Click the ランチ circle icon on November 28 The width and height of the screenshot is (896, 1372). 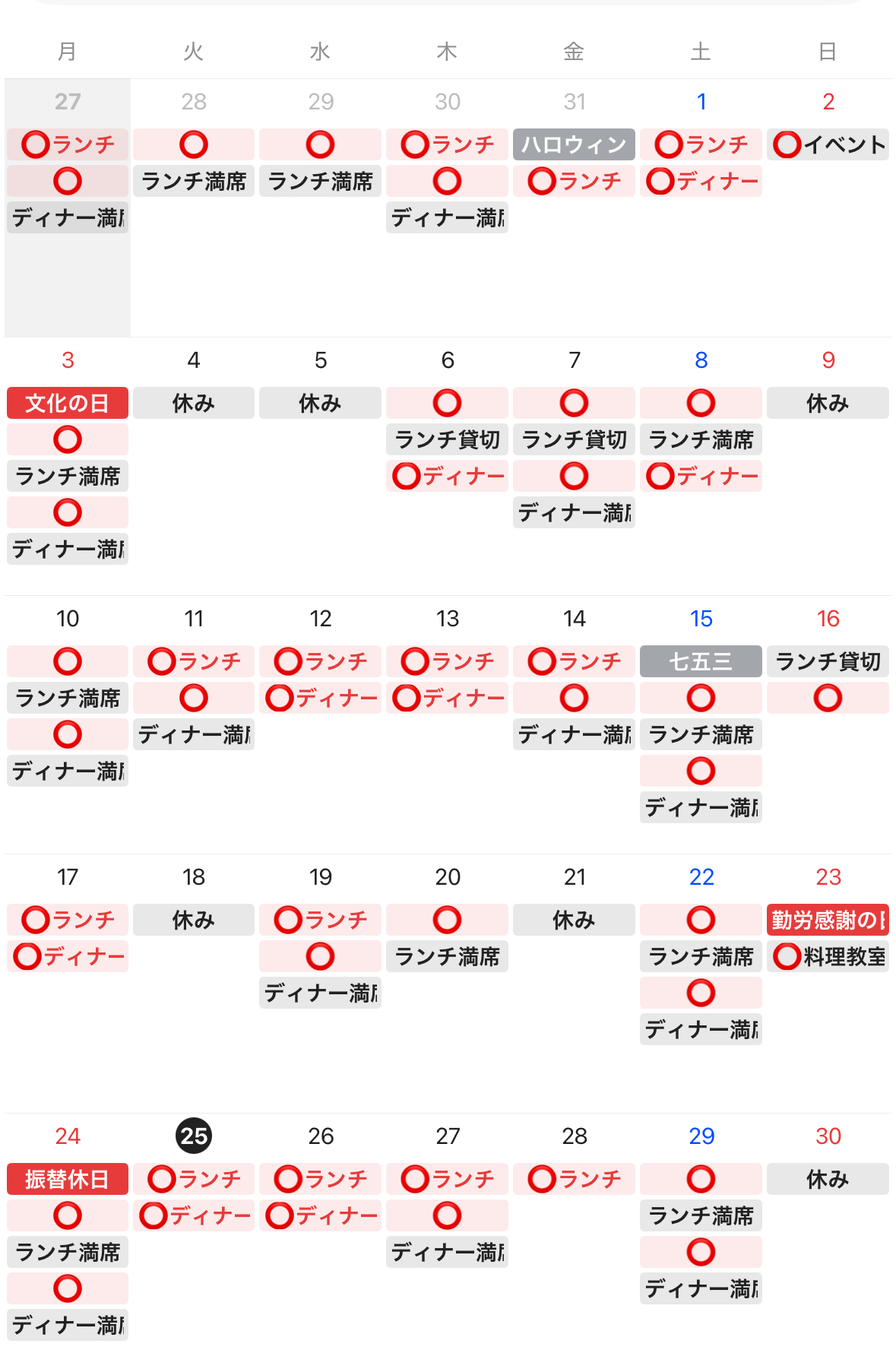point(541,1179)
